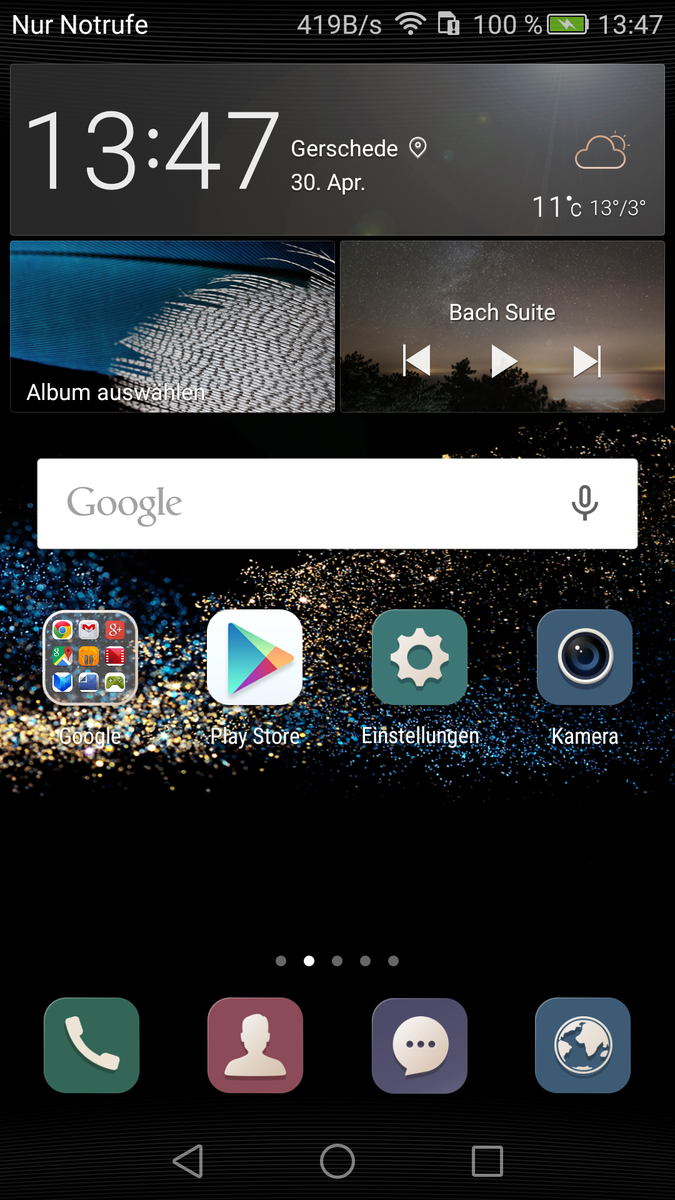Skip to the next music track

pos(587,361)
